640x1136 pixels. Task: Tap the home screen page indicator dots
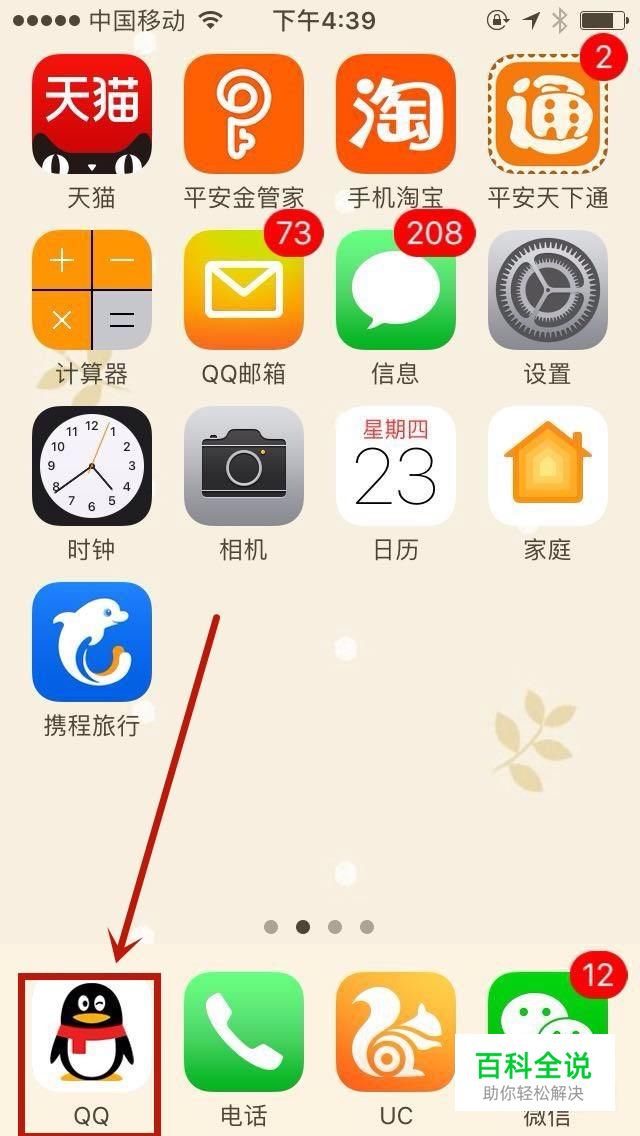coord(319,927)
